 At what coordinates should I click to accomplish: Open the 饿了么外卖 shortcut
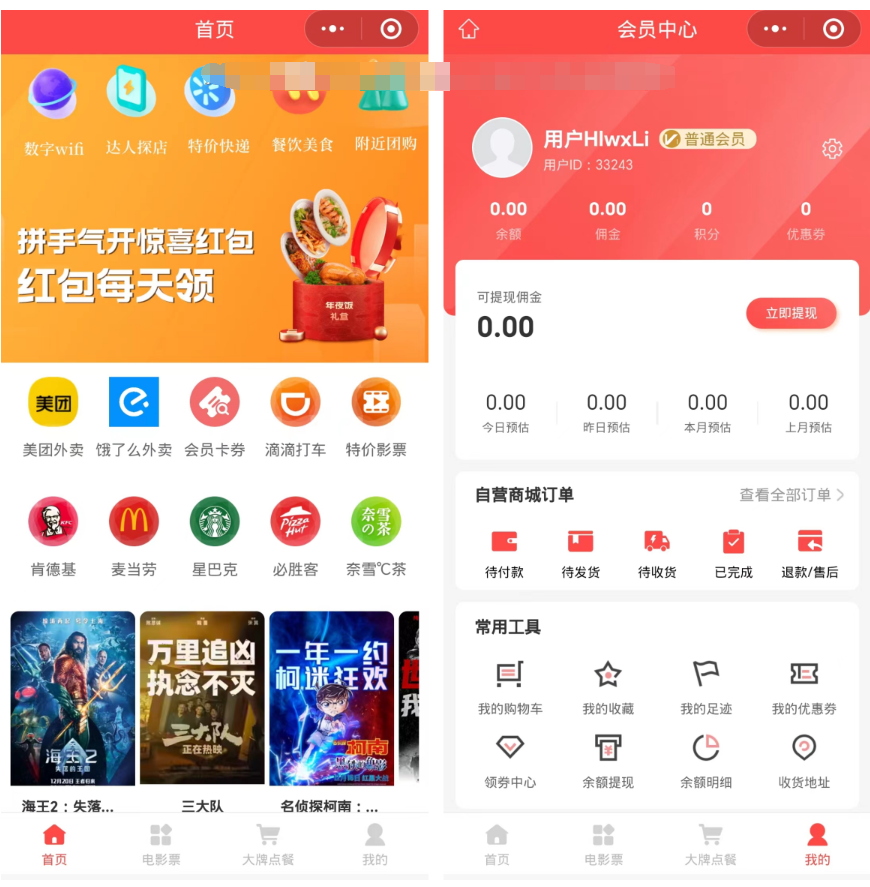pos(134,417)
